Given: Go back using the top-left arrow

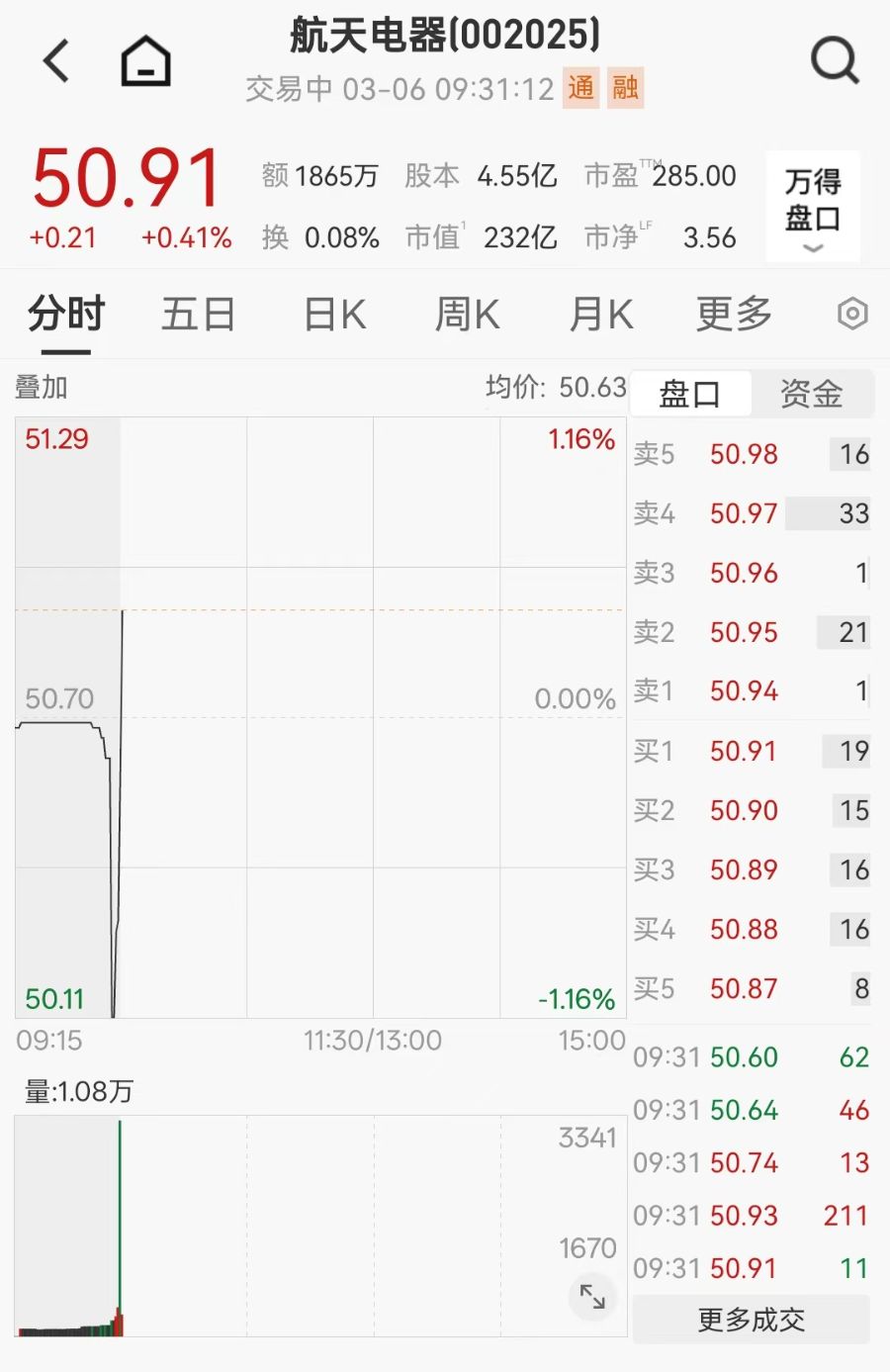Looking at the screenshot, I should [x=56, y=61].
